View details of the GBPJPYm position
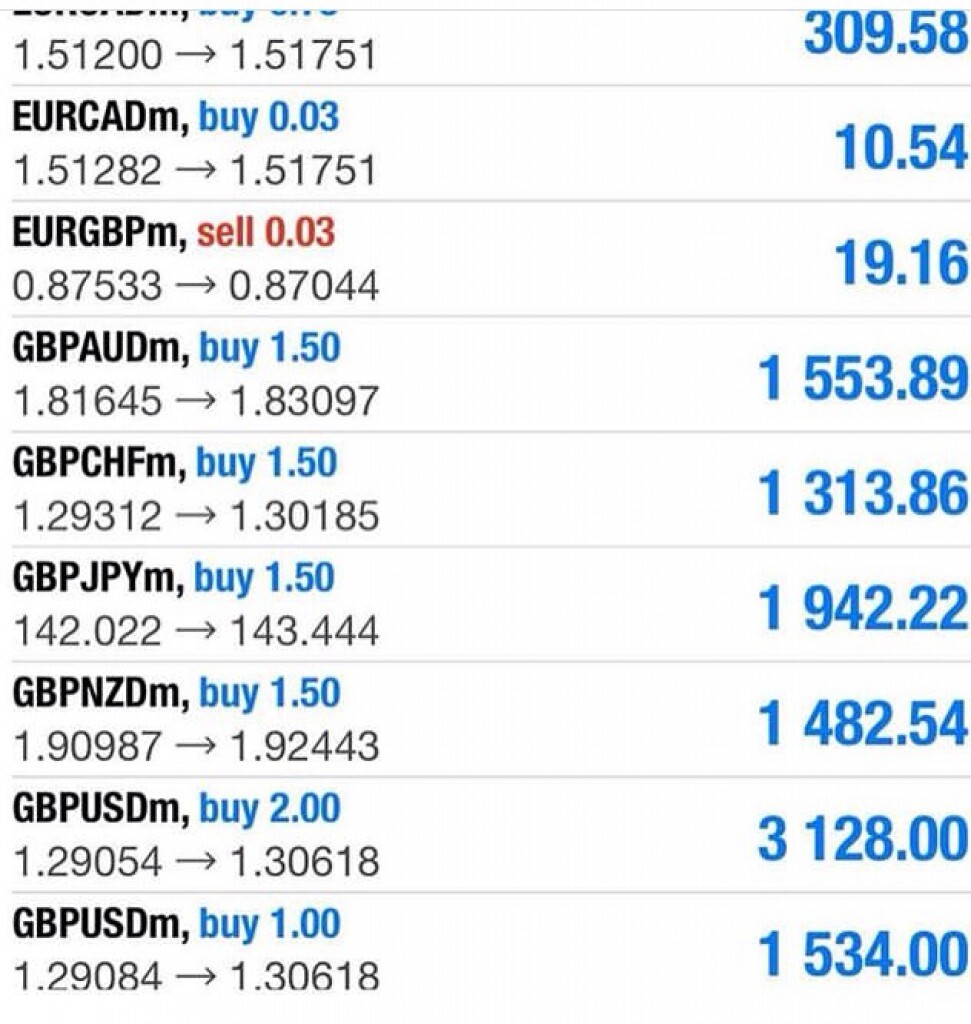This screenshot has height=1024, width=971. (485, 604)
